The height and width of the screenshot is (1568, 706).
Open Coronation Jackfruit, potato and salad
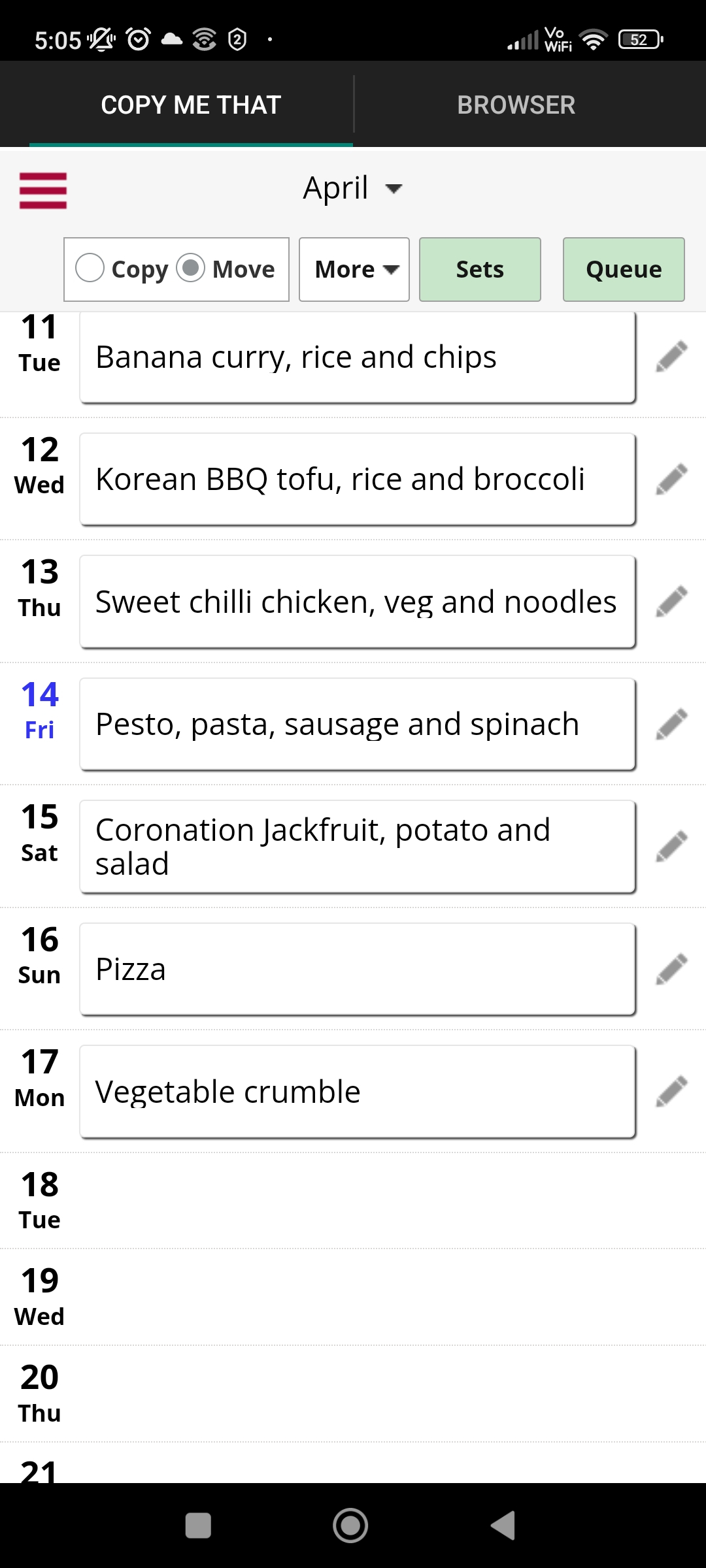(x=358, y=847)
